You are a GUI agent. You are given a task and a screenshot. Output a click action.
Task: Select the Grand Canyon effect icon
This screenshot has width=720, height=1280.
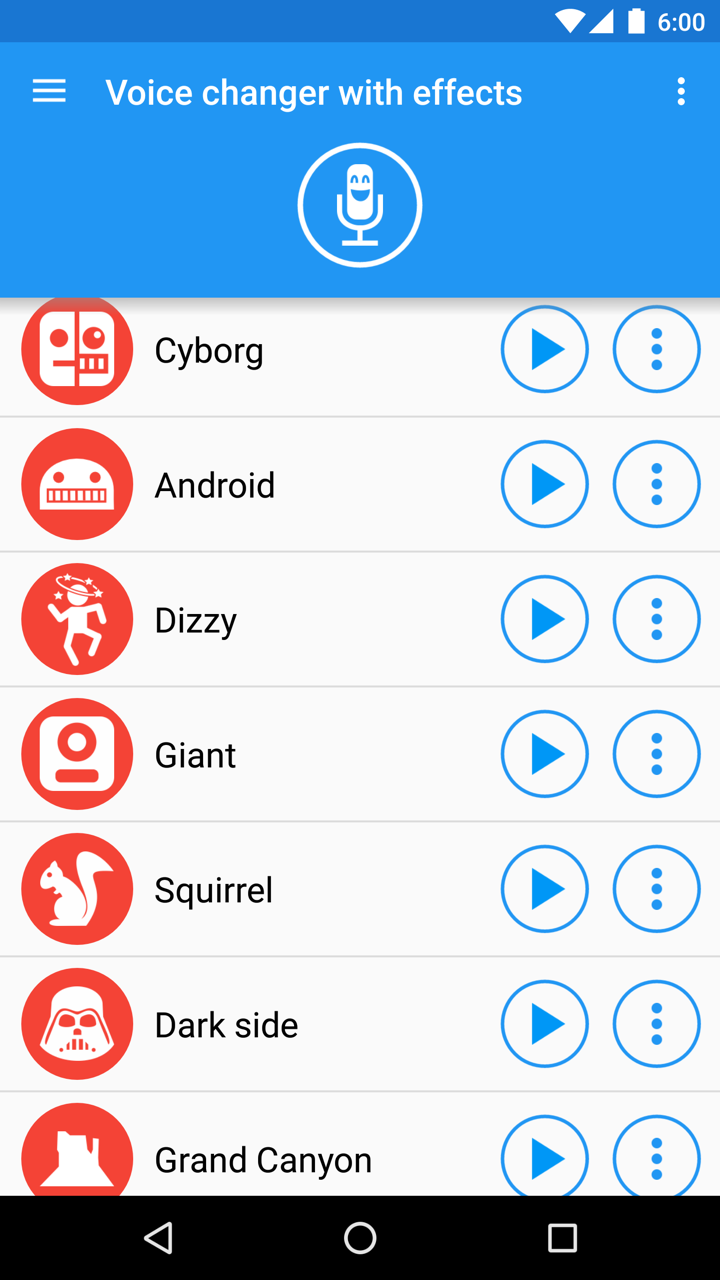click(77, 1155)
